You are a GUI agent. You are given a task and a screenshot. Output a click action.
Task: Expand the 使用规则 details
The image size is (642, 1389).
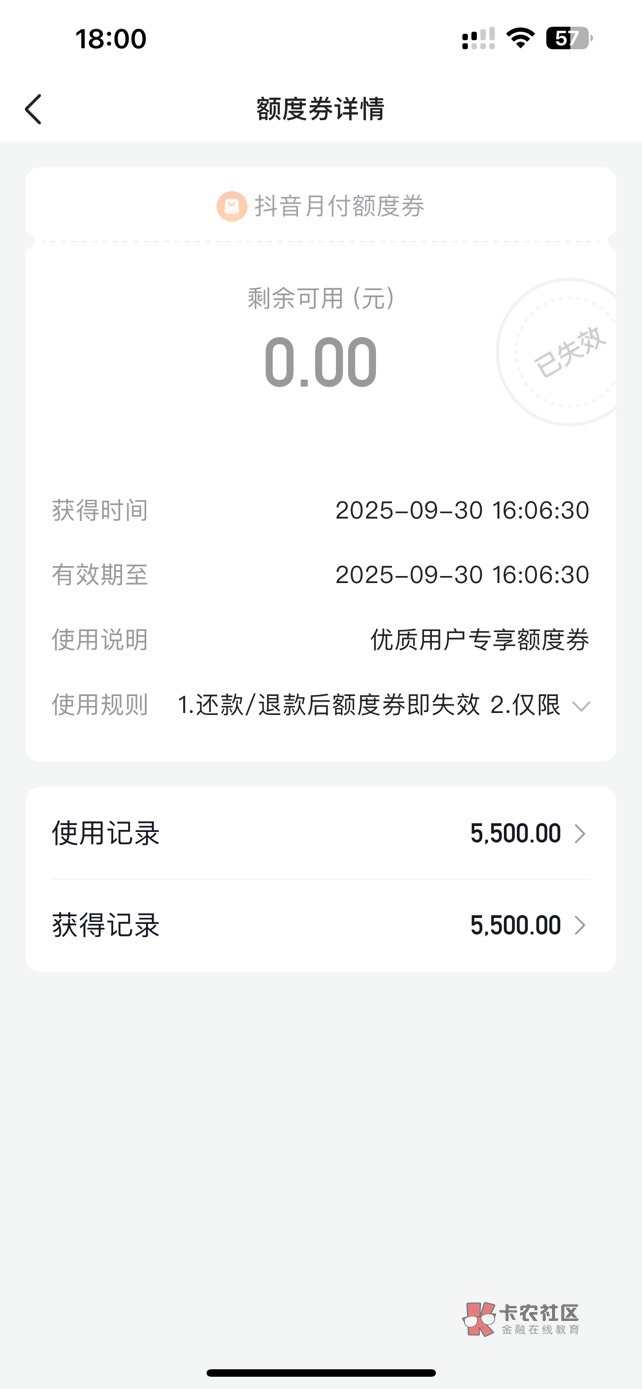(580, 706)
